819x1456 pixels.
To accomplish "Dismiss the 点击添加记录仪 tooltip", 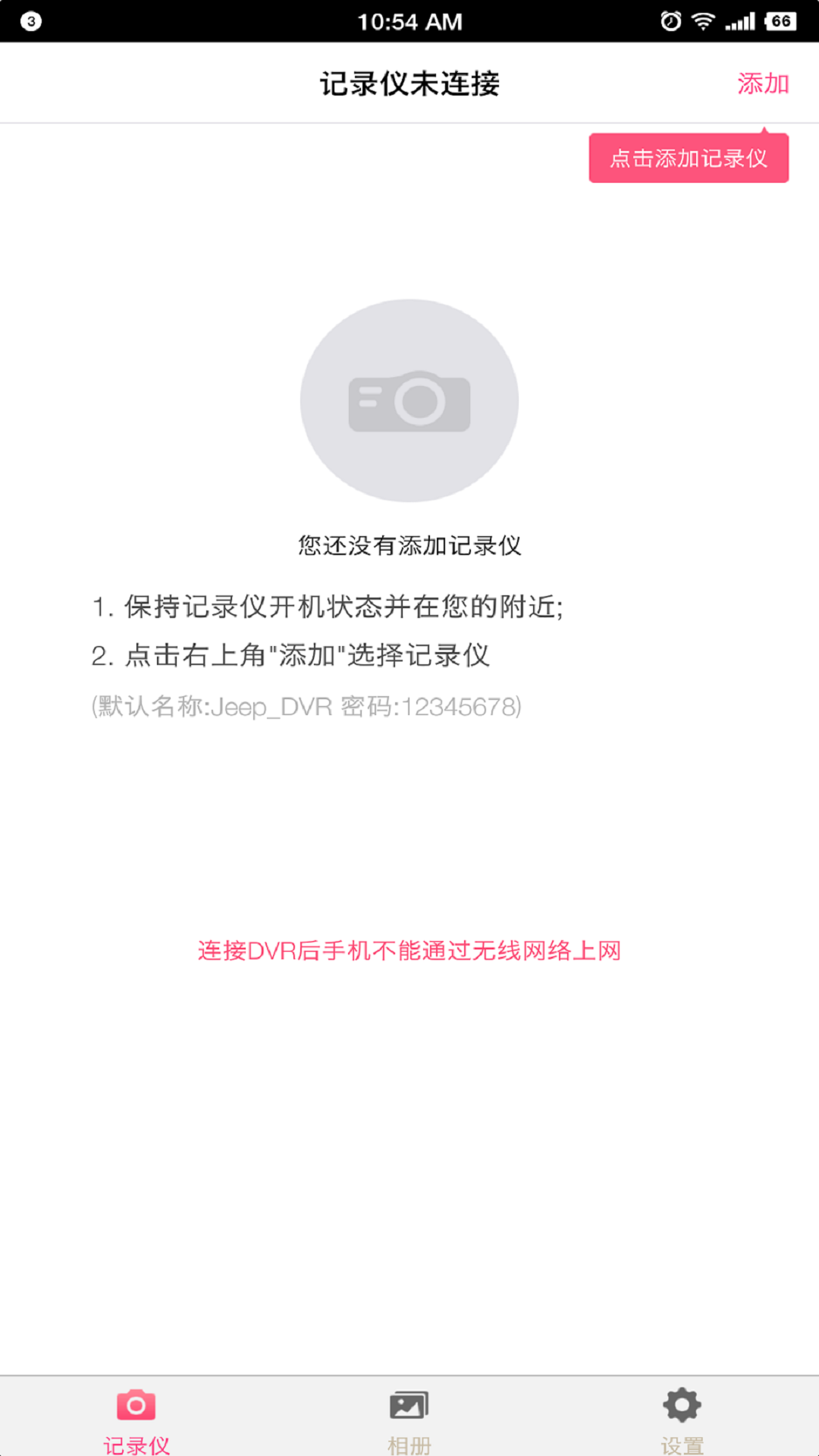I will point(689,158).
